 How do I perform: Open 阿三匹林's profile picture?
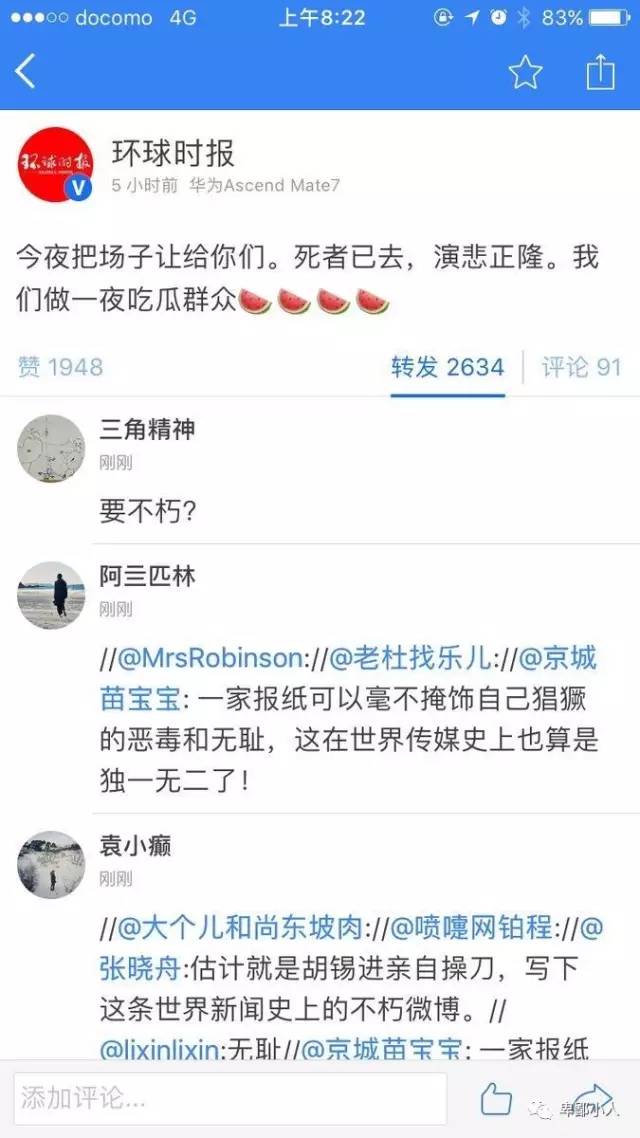click(x=51, y=595)
